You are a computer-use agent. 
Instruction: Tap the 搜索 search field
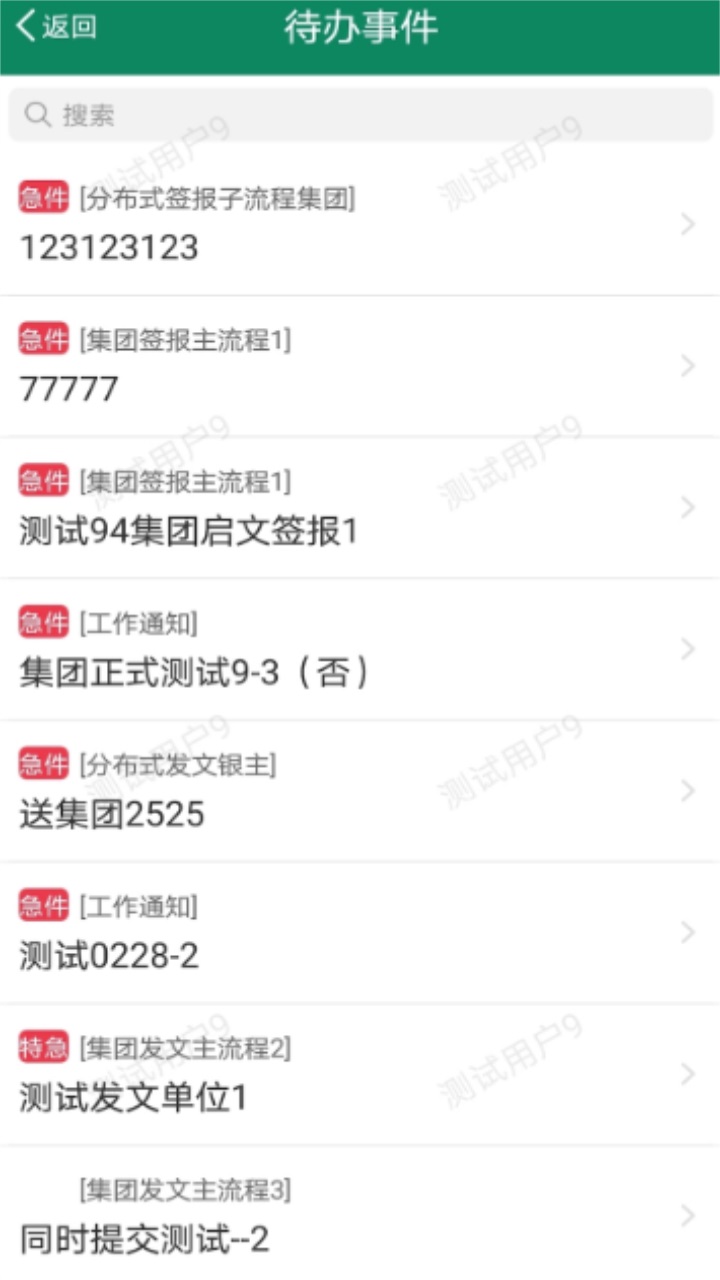tap(360, 115)
